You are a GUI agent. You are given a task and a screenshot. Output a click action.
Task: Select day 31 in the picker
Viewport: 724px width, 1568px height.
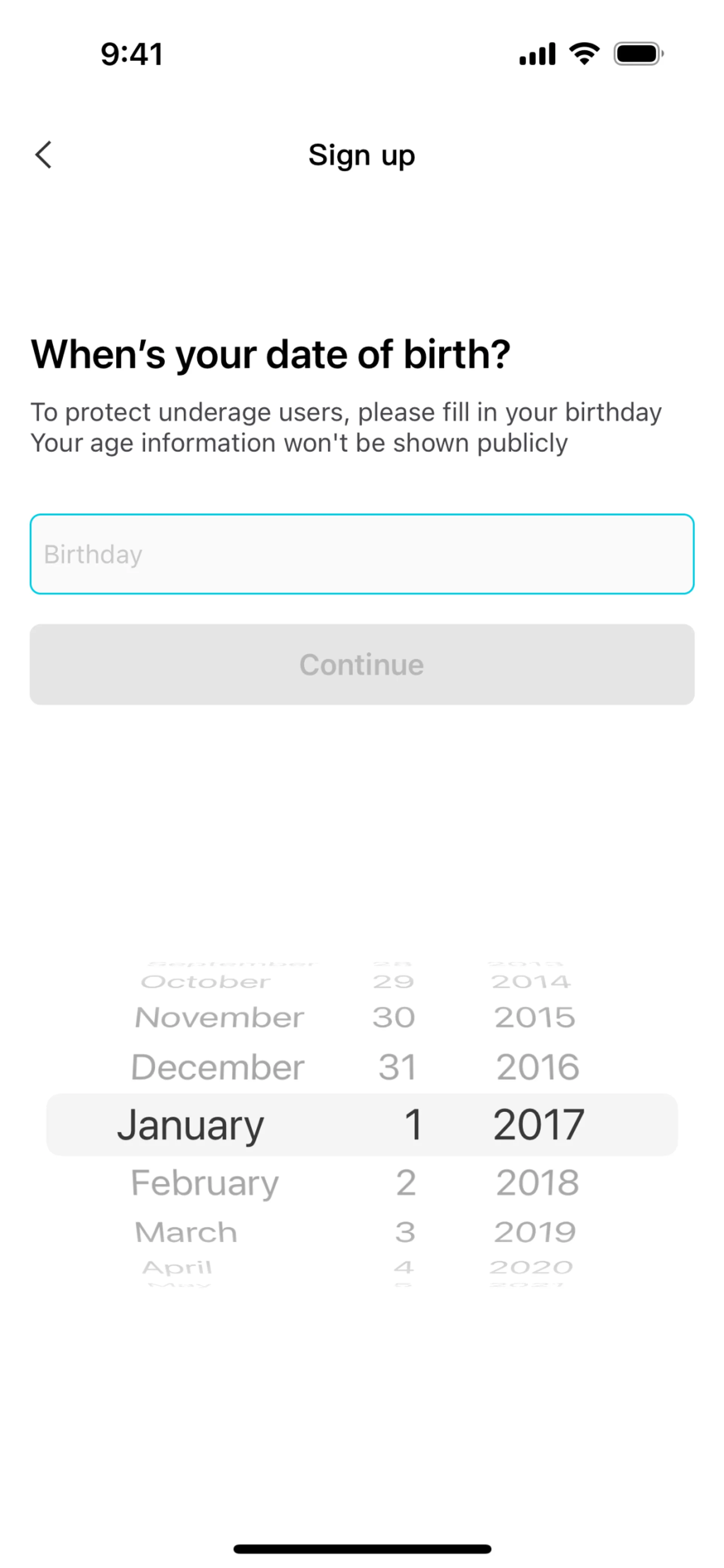click(x=397, y=1067)
